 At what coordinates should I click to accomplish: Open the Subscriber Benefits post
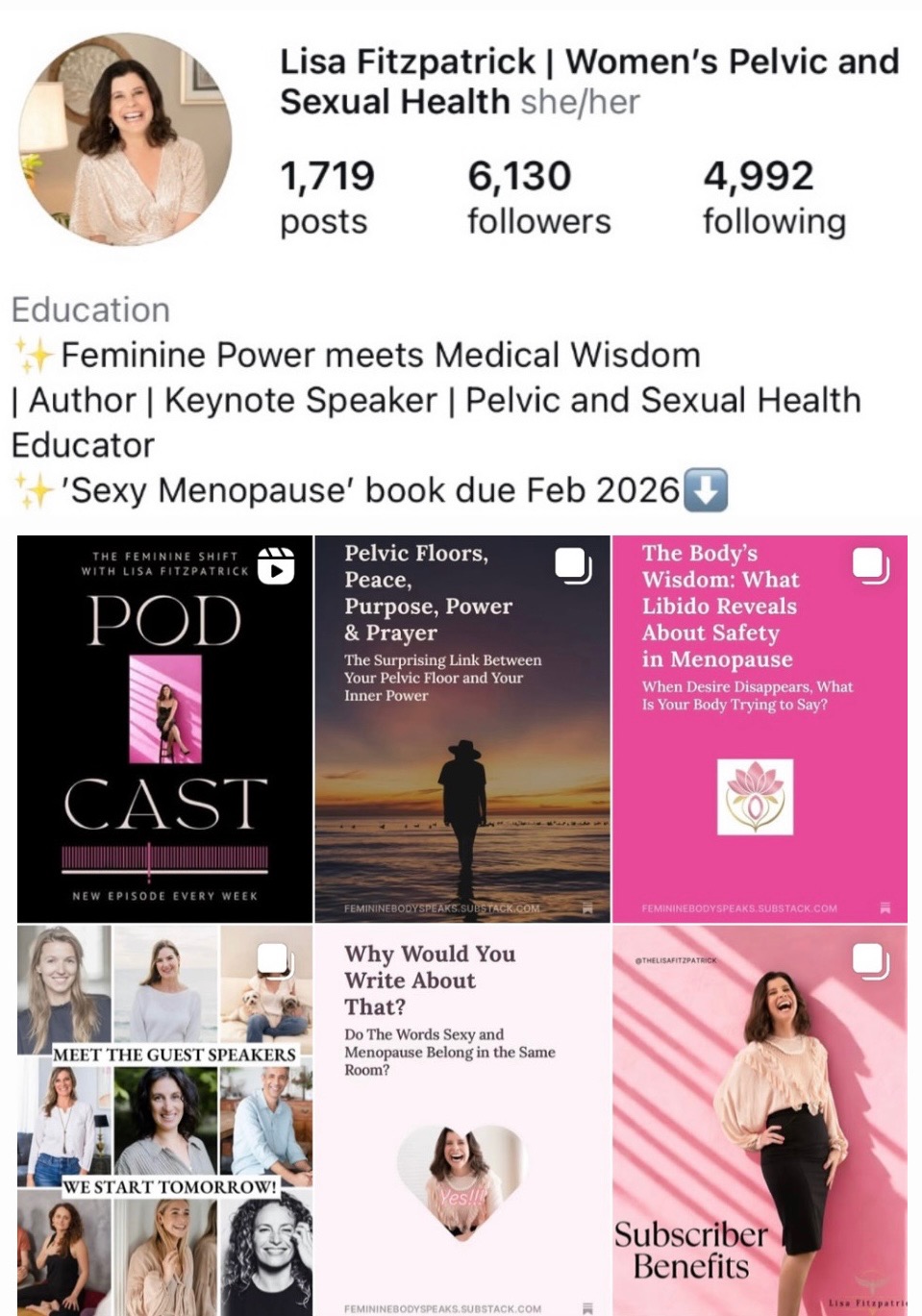click(x=760, y=1120)
